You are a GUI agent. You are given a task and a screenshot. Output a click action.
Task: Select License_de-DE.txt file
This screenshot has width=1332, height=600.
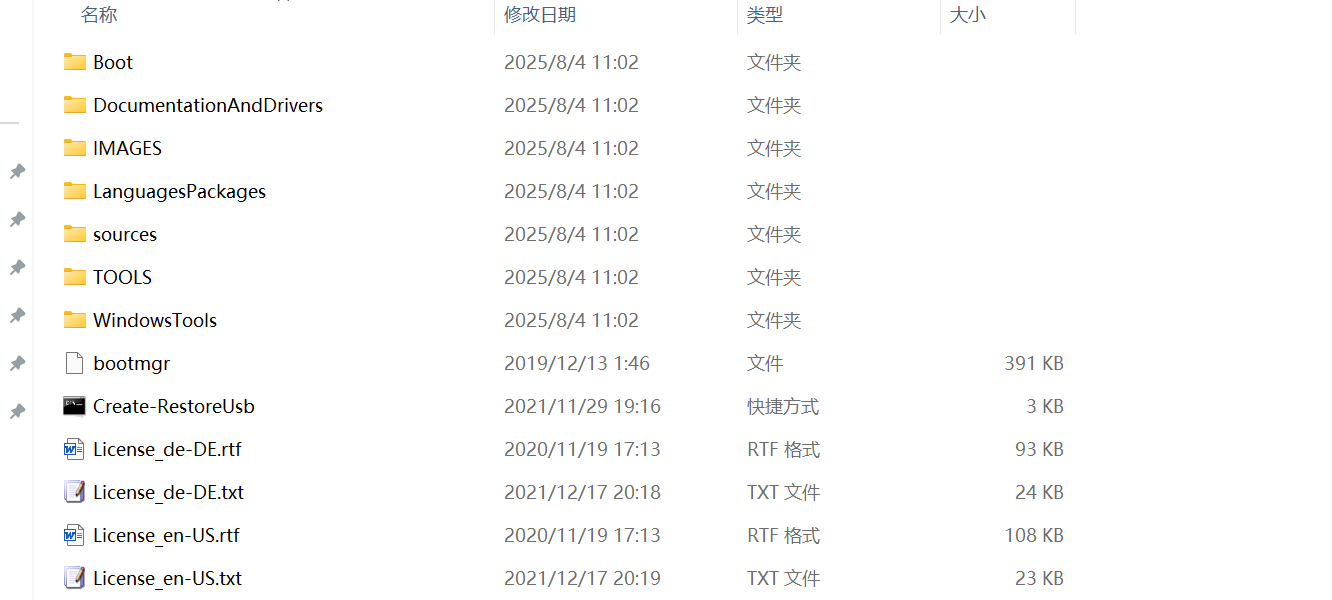point(168,492)
